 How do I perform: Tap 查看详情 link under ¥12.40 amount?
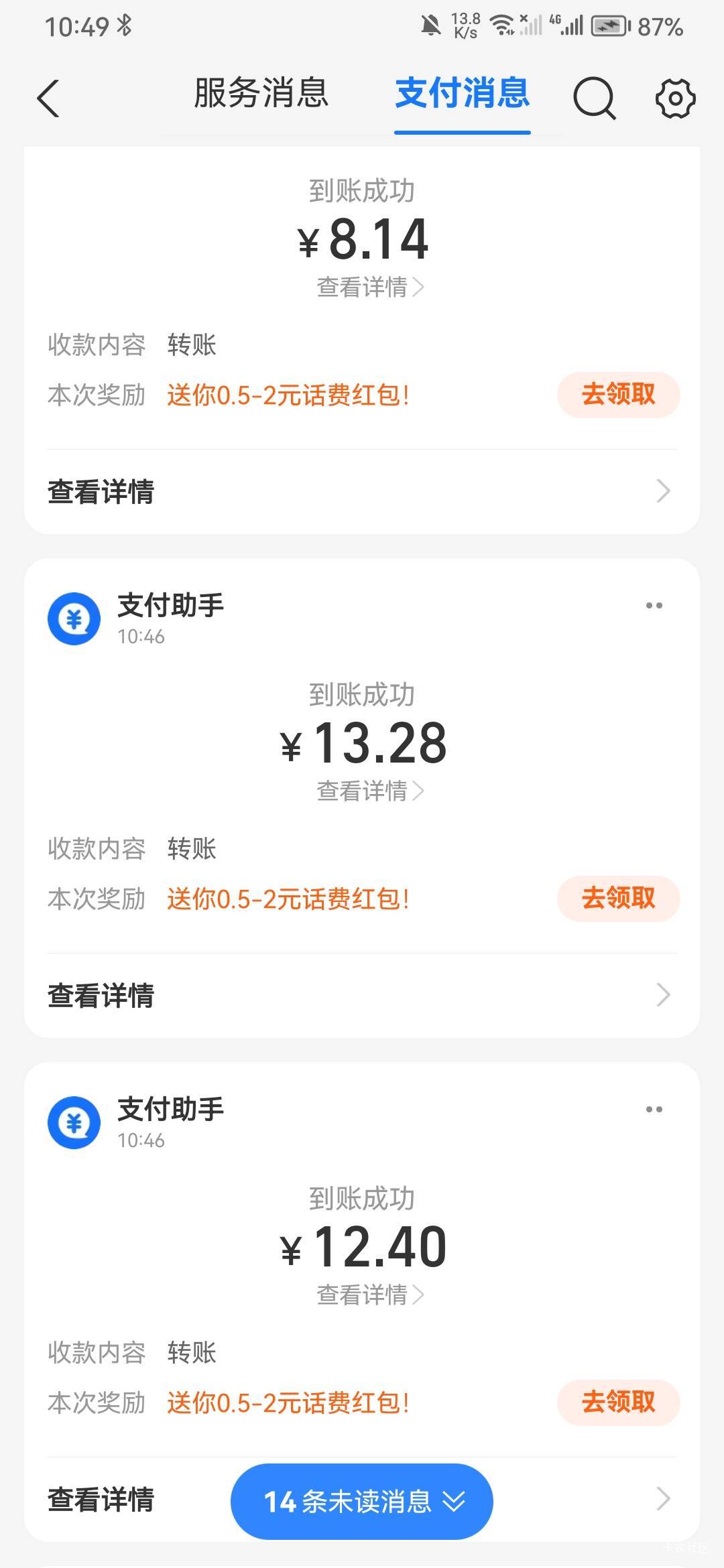[x=370, y=1295]
